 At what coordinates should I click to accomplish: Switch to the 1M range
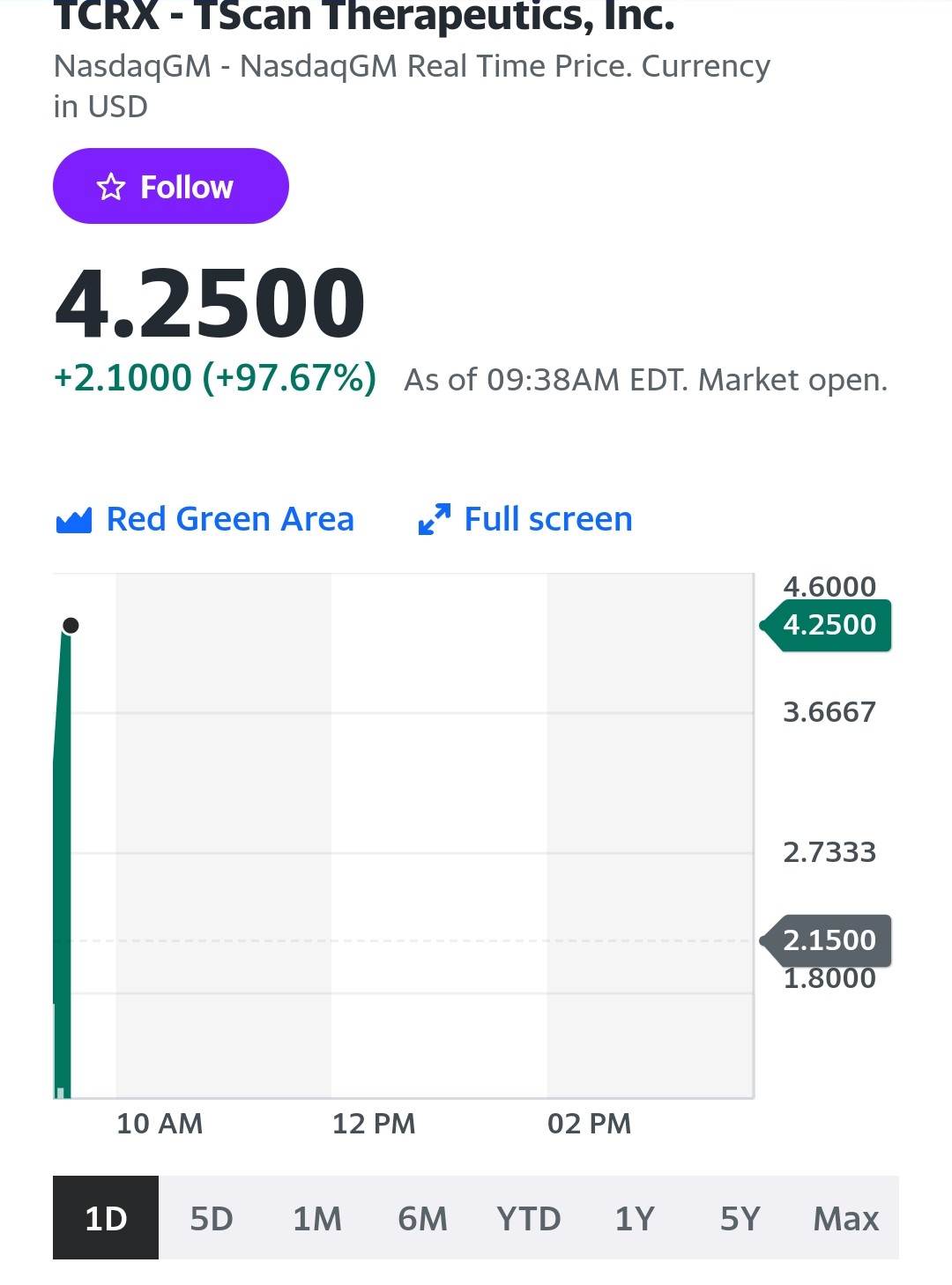pyautogui.click(x=317, y=1218)
